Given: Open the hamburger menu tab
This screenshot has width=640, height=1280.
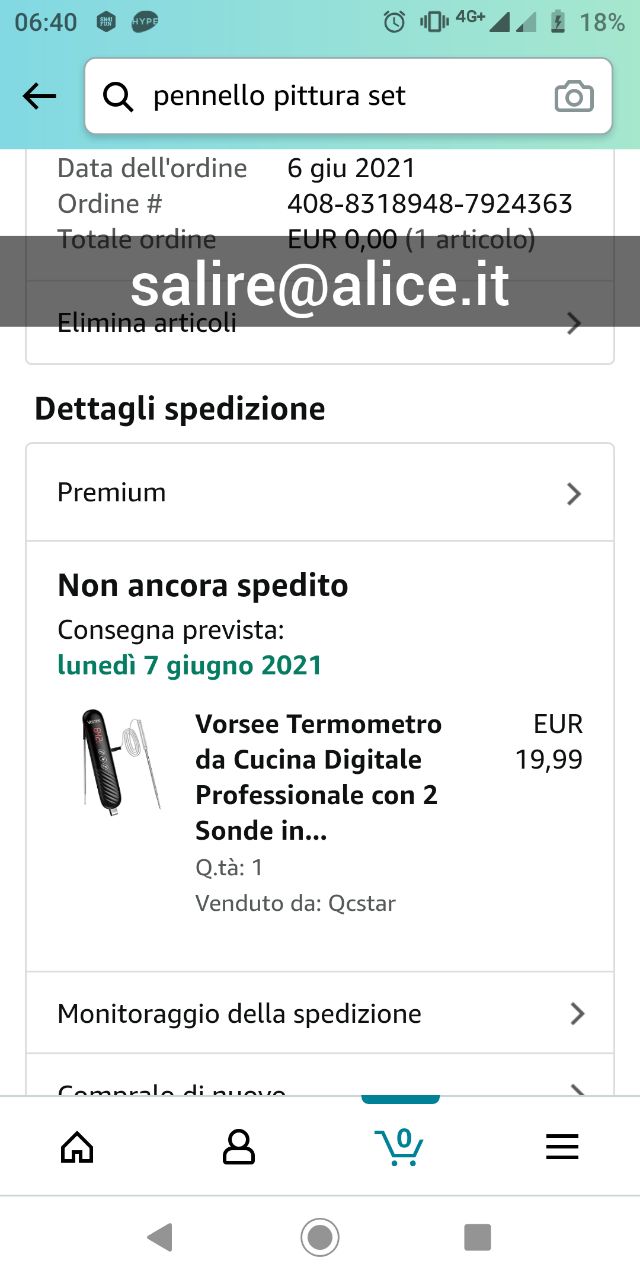Looking at the screenshot, I should coord(562,1147).
